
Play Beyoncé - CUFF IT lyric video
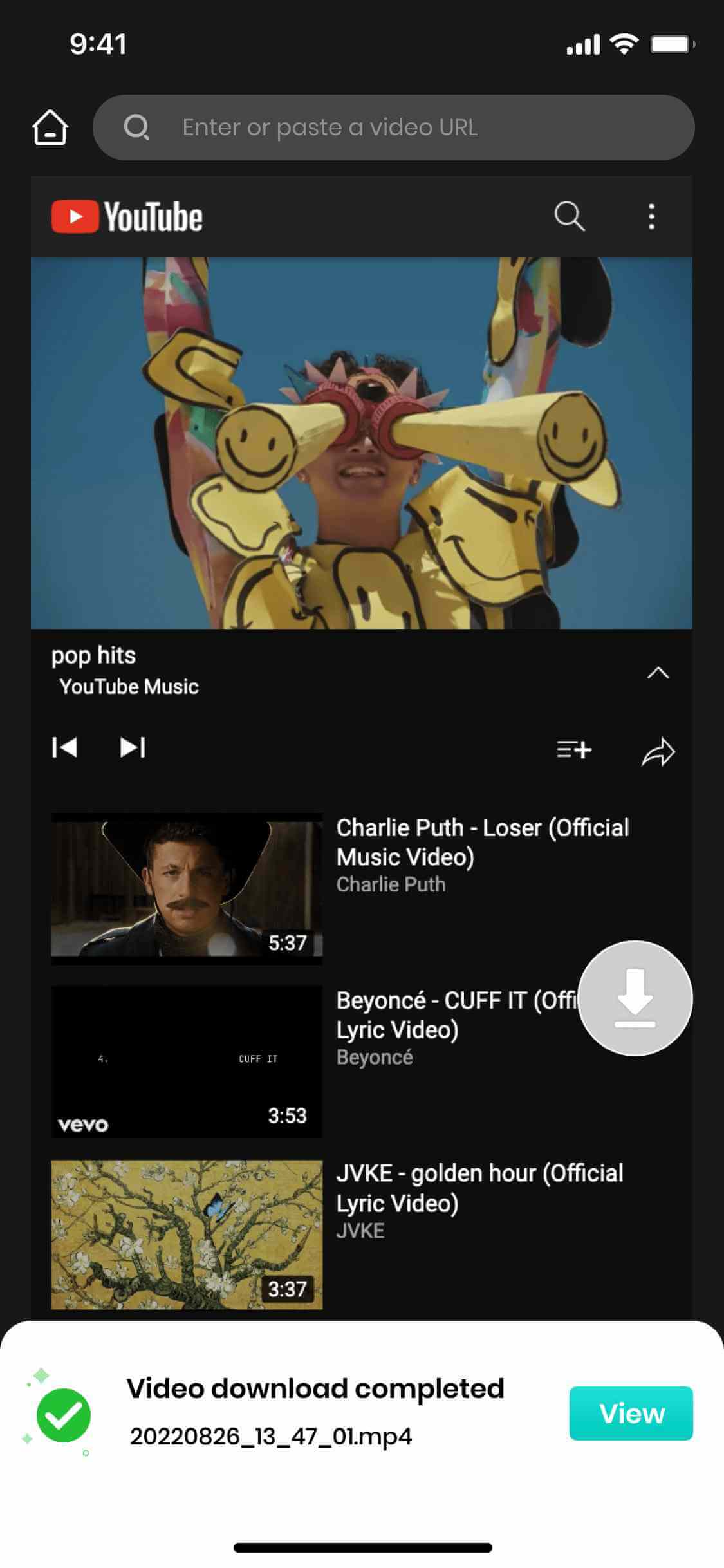(187, 1061)
